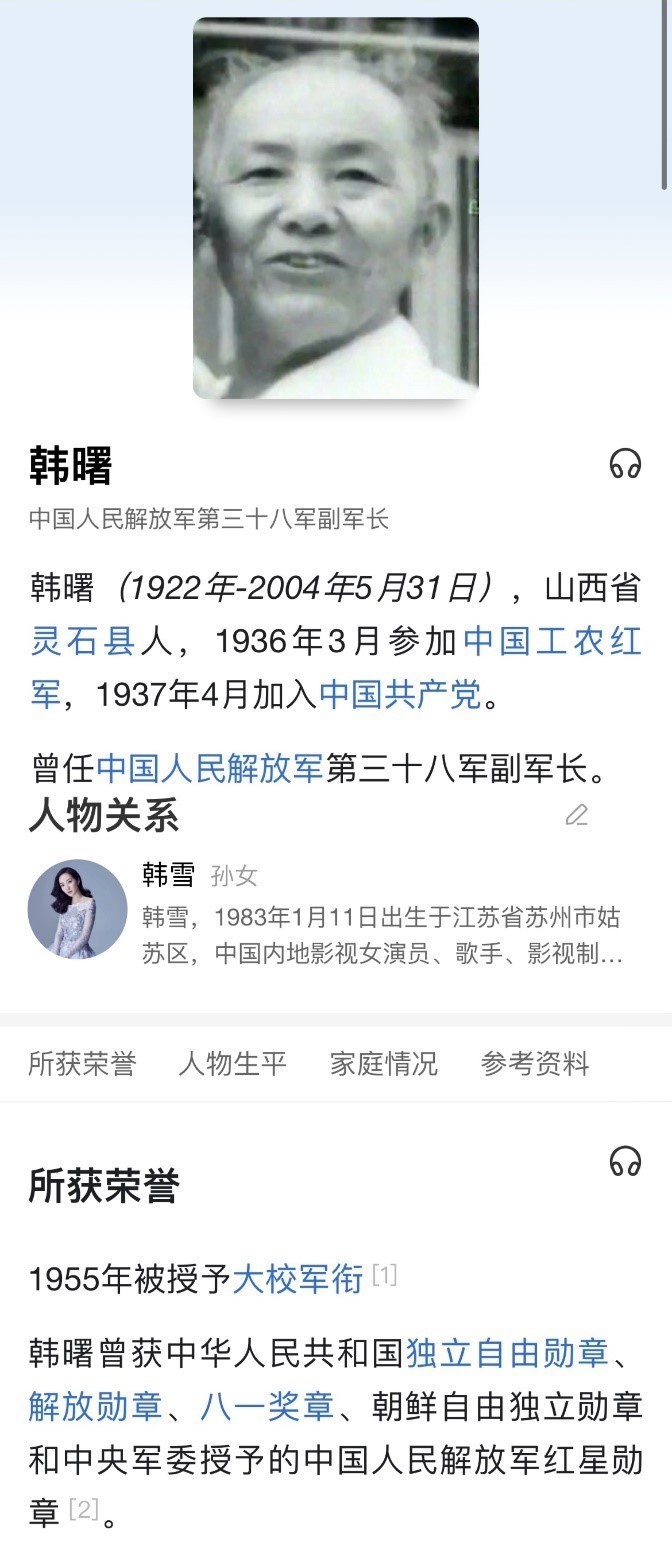This screenshot has height=1545, width=672.
Task: Open the 中国工农红军 link
Action: tap(552, 641)
